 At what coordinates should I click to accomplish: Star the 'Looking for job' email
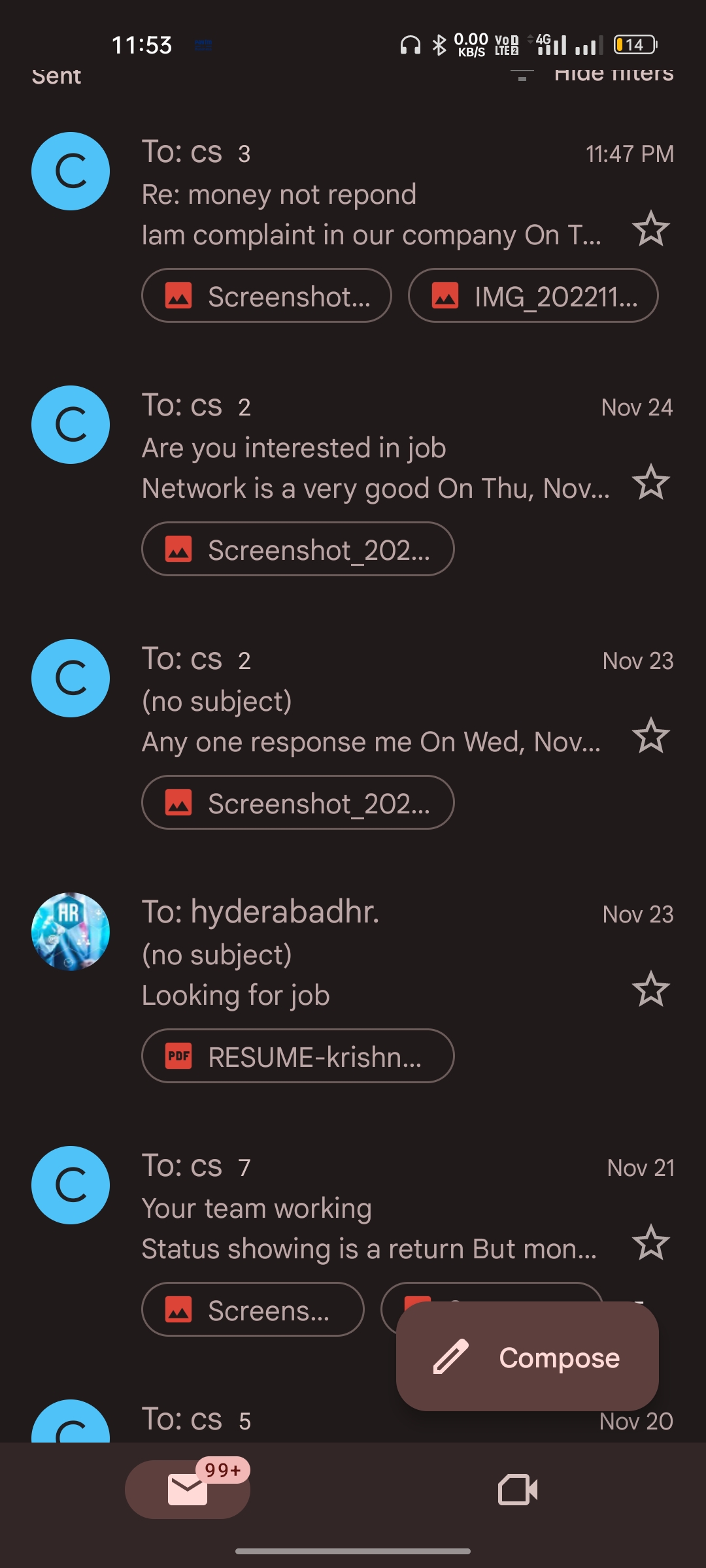(x=650, y=989)
